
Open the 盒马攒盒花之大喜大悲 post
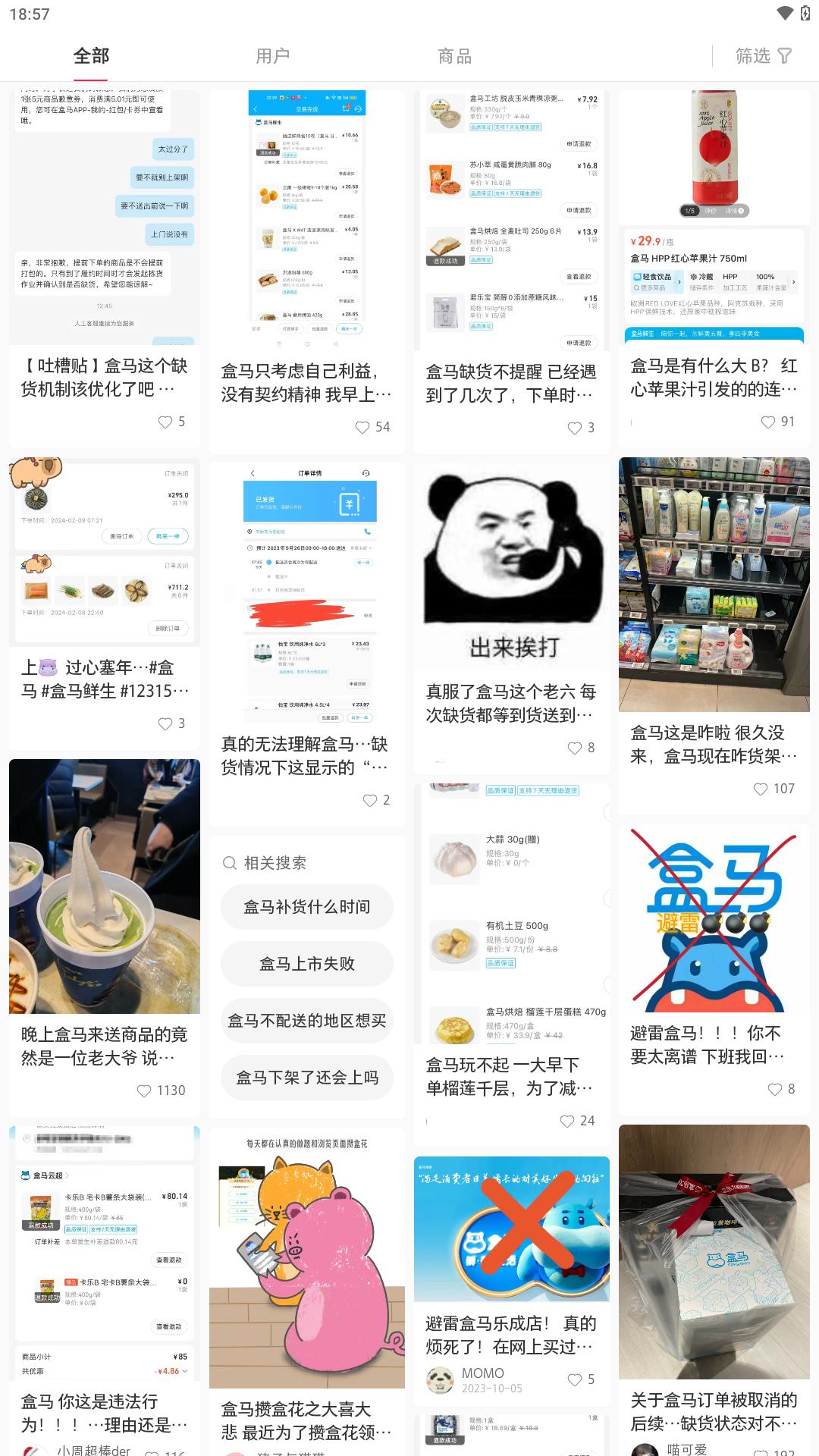[x=306, y=1420]
